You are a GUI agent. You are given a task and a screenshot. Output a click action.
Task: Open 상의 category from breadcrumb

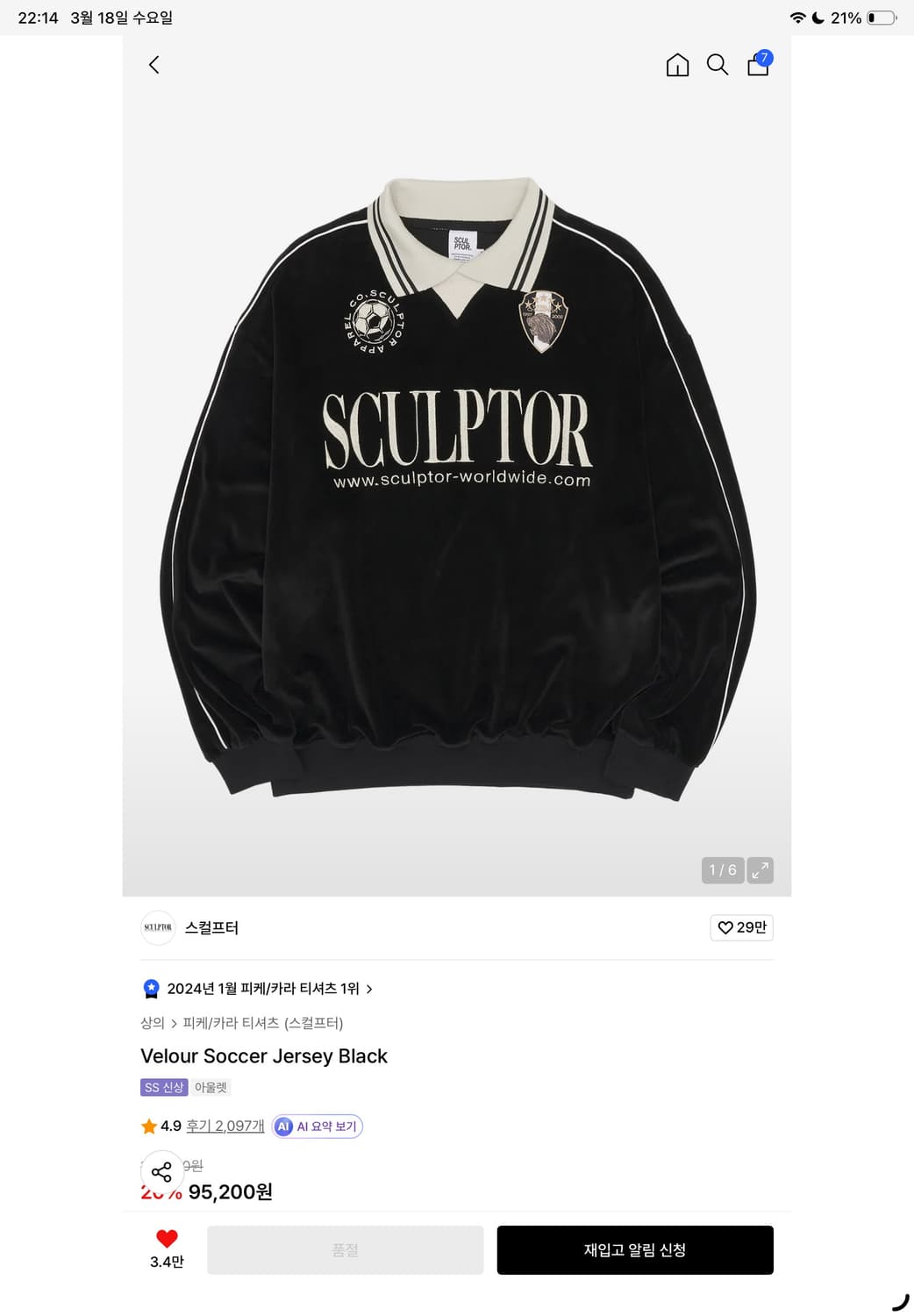[151, 1023]
